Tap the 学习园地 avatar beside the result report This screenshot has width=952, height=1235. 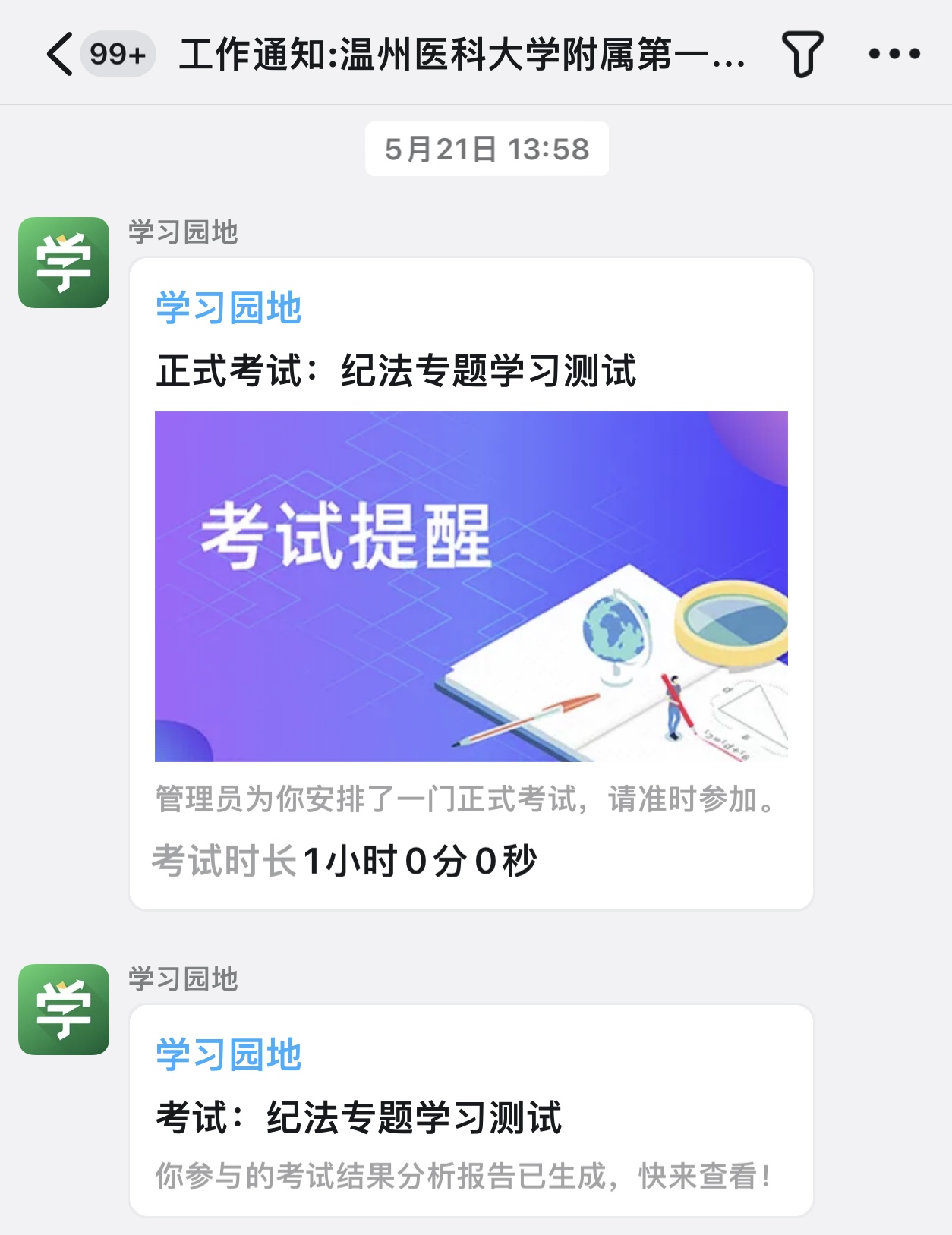pyautogui.click(x=64, y=1010)
